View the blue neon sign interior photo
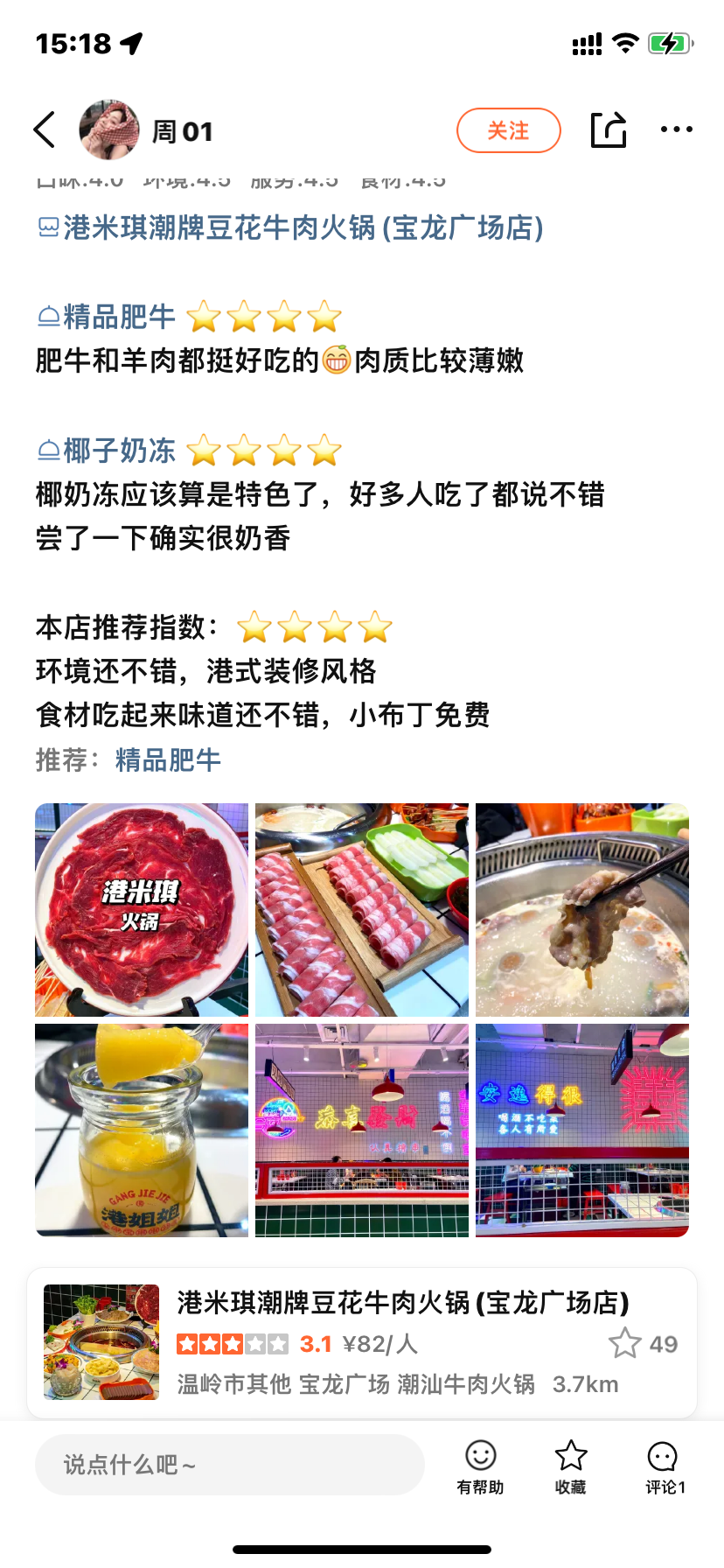Image resolution: width=724 pixels, height=1568 pixels. click(x=582, y=1130)
